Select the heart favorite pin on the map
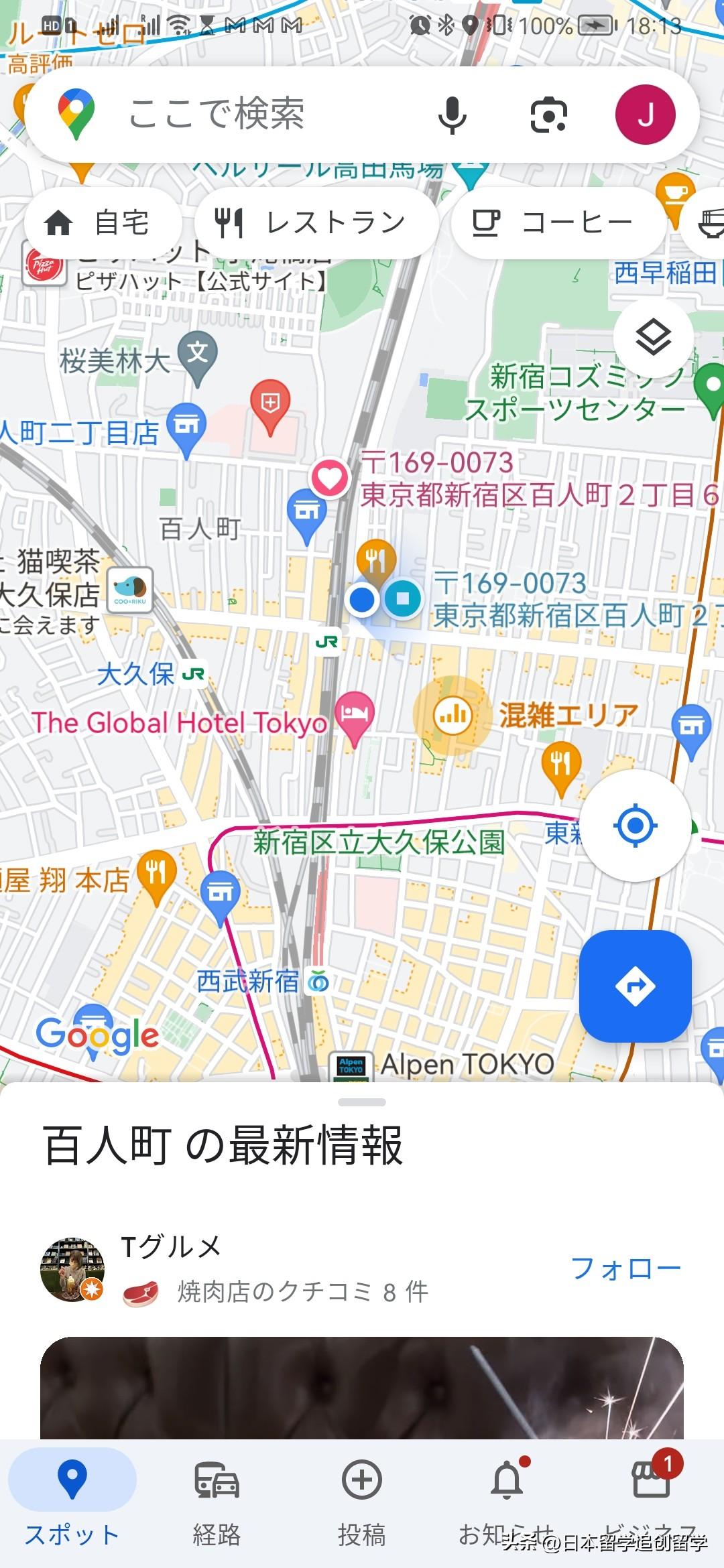The height and width of the screenshot is (1568, 724). pyautogui.click(x=328, y=477)
